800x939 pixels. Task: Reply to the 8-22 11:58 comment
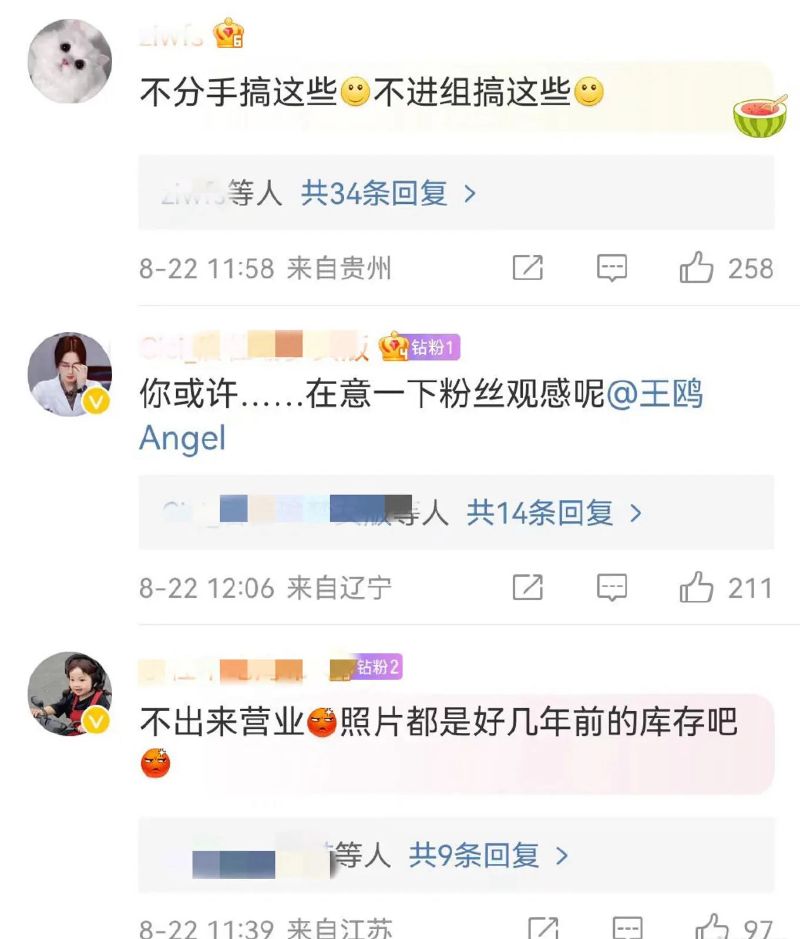pos(612,268)
